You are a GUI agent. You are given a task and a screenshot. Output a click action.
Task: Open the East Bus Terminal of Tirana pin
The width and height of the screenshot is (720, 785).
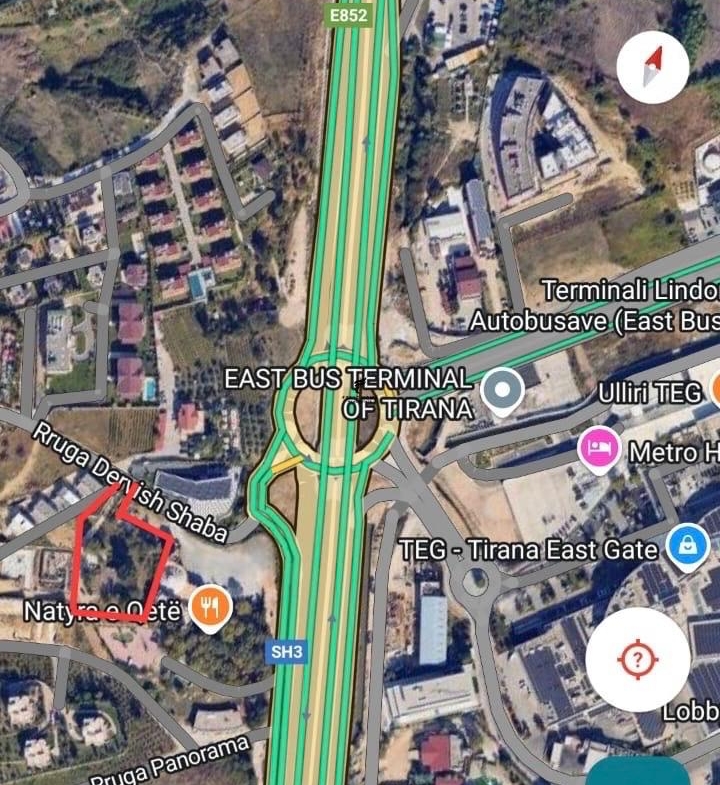(502, 392)
